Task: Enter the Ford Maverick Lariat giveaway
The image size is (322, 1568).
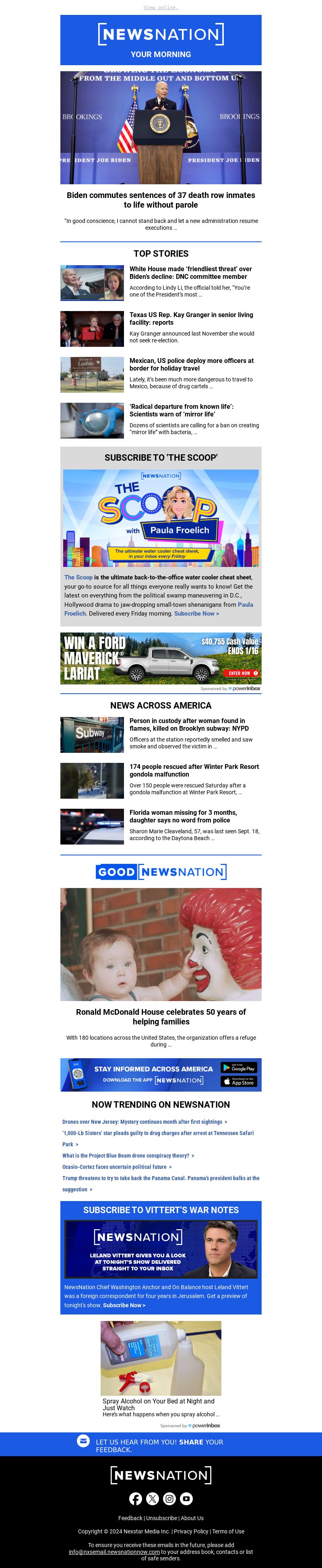Action: pos(243,673)
